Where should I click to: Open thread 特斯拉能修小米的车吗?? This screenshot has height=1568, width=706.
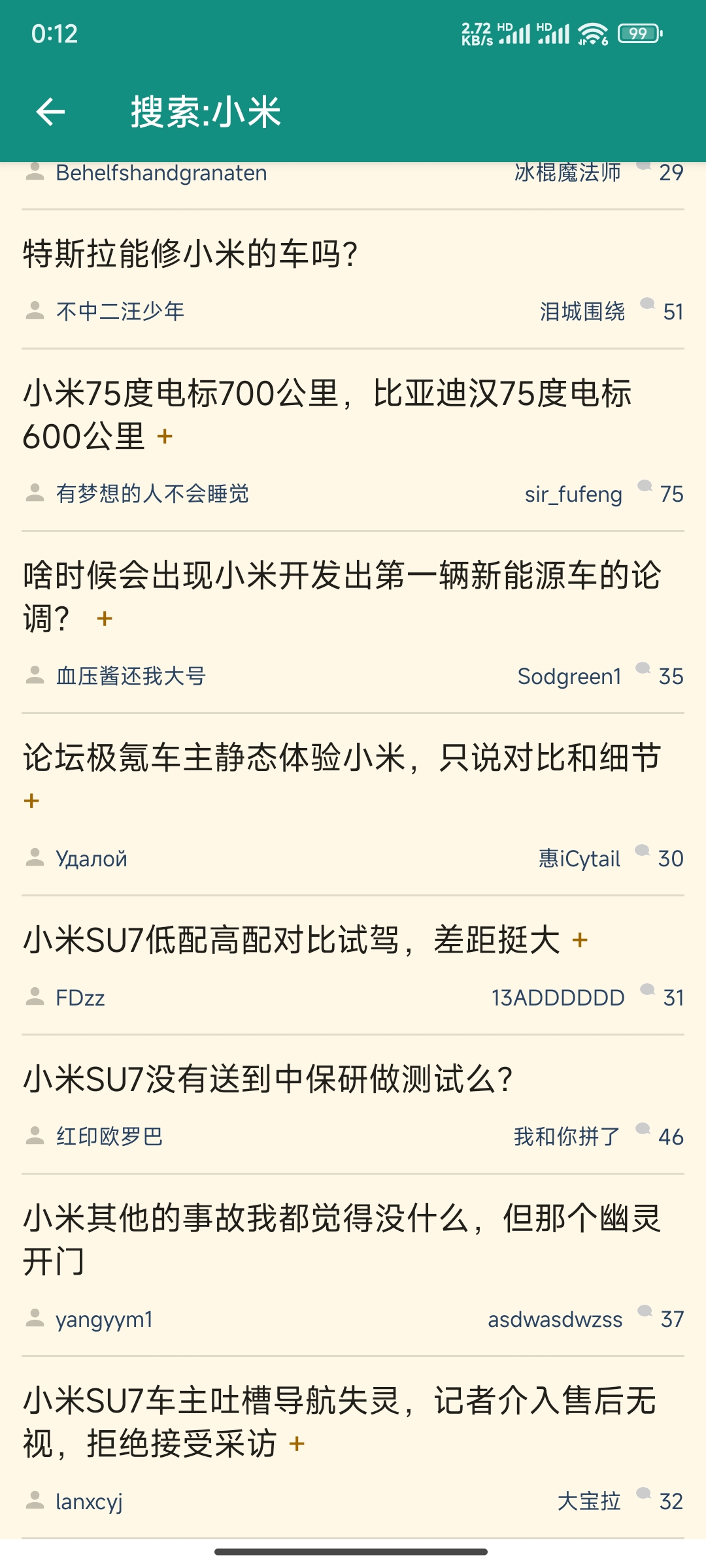tap(191, 254)
